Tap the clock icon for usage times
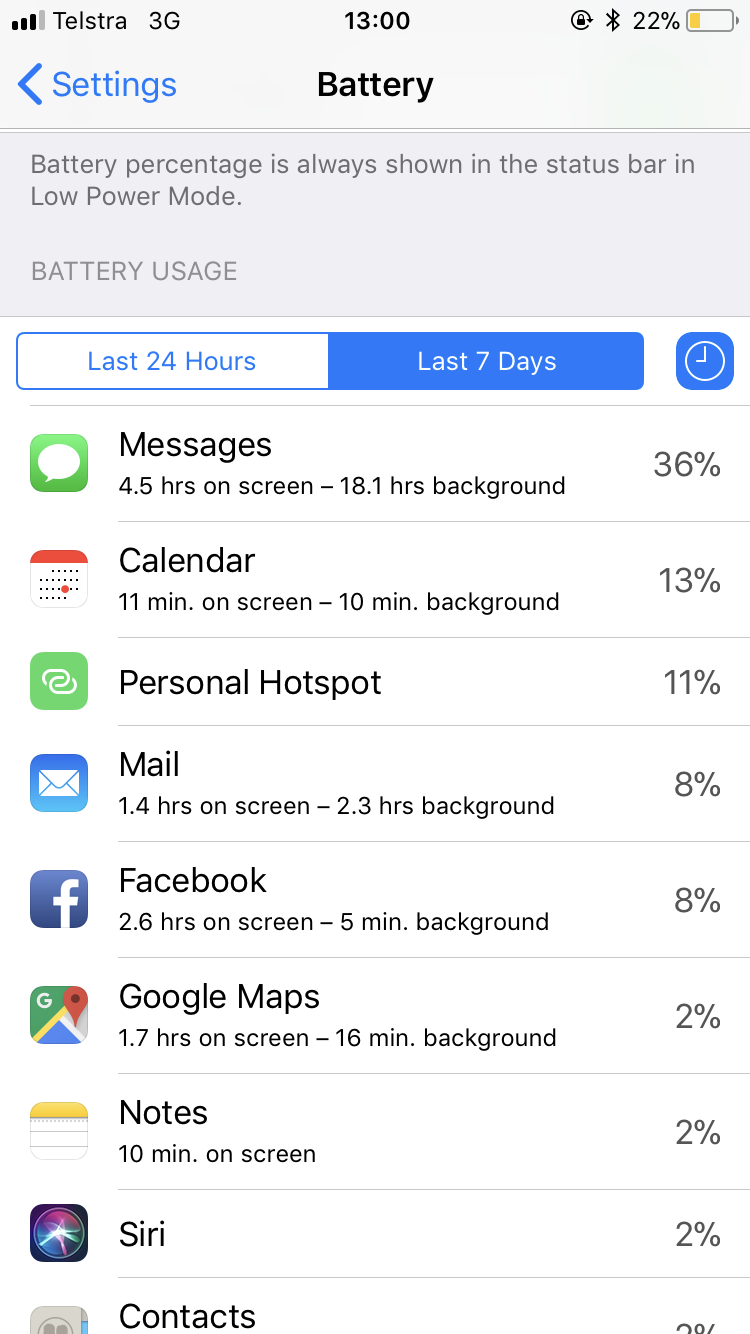 coord(704,361)
